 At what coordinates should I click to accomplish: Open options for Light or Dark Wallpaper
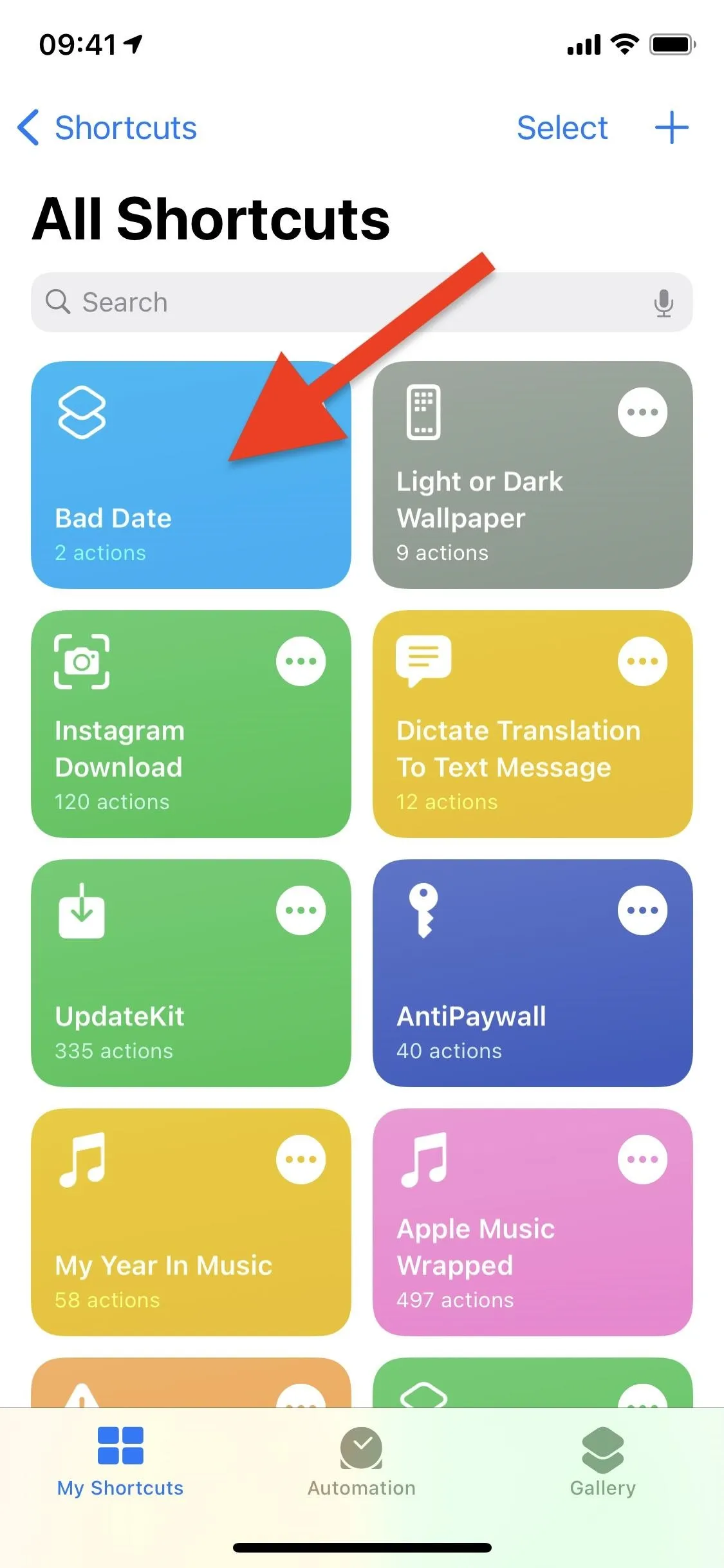[642, 412]
